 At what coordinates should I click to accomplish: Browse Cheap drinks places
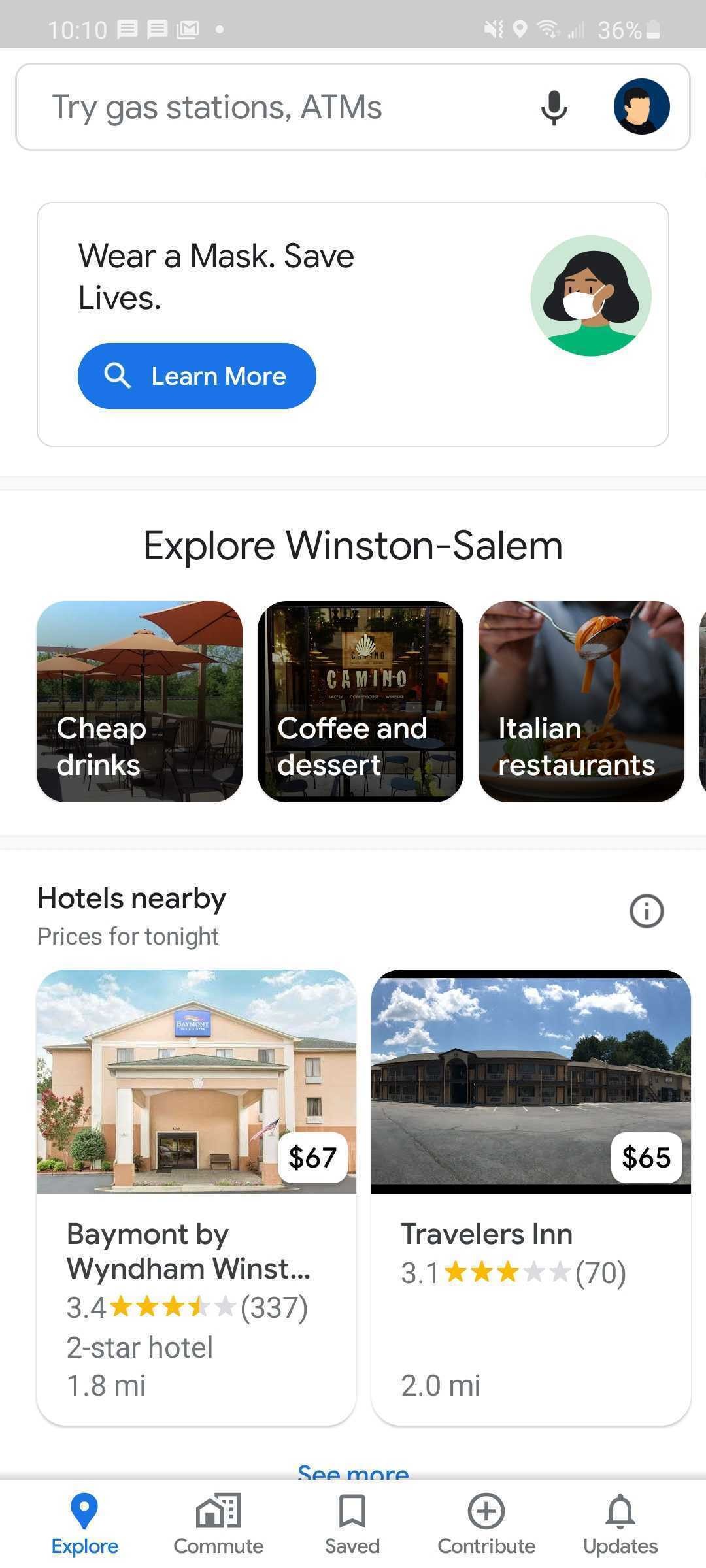[x=139, y=701]
